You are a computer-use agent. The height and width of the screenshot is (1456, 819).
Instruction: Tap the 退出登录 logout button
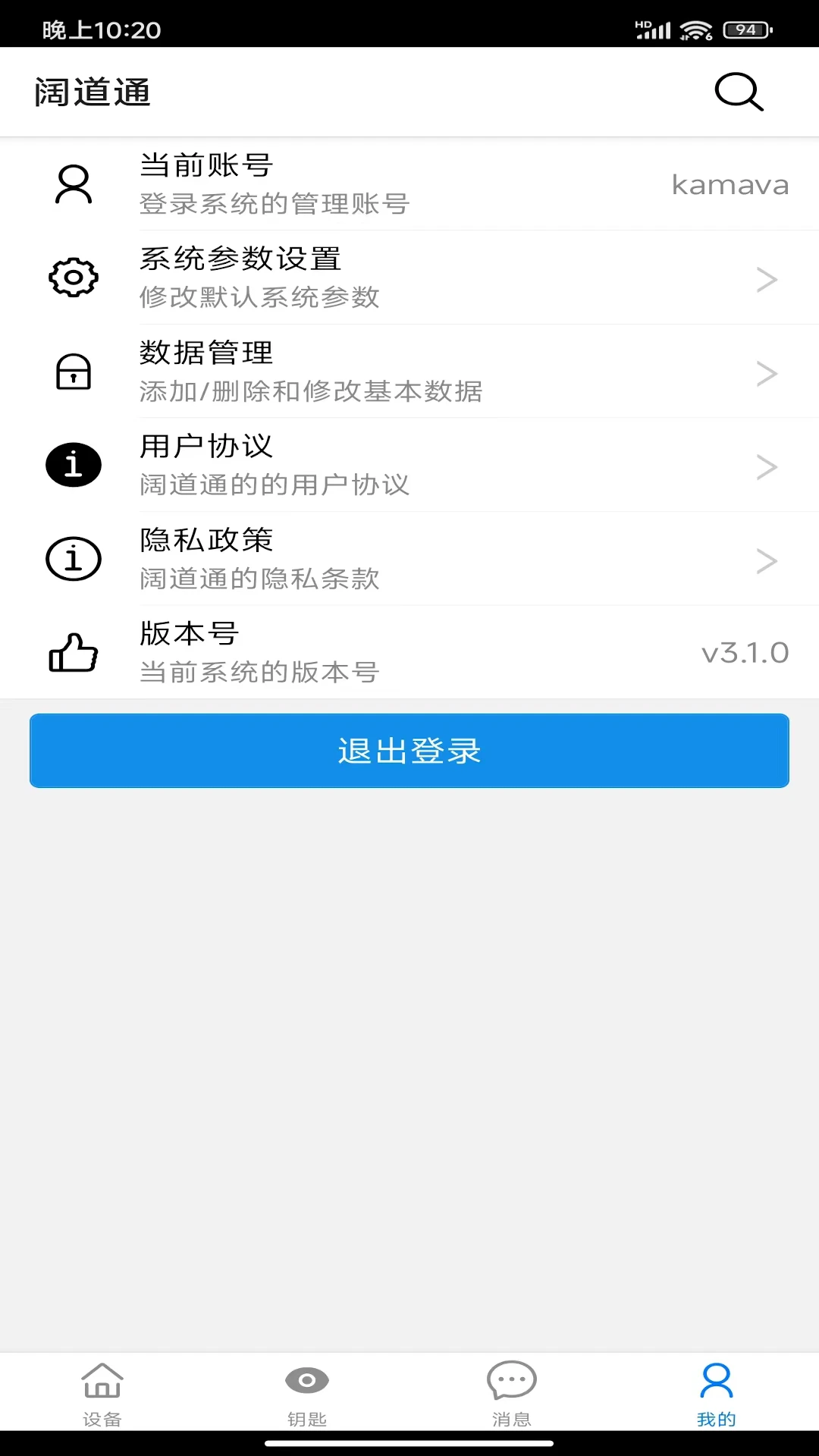409,751
